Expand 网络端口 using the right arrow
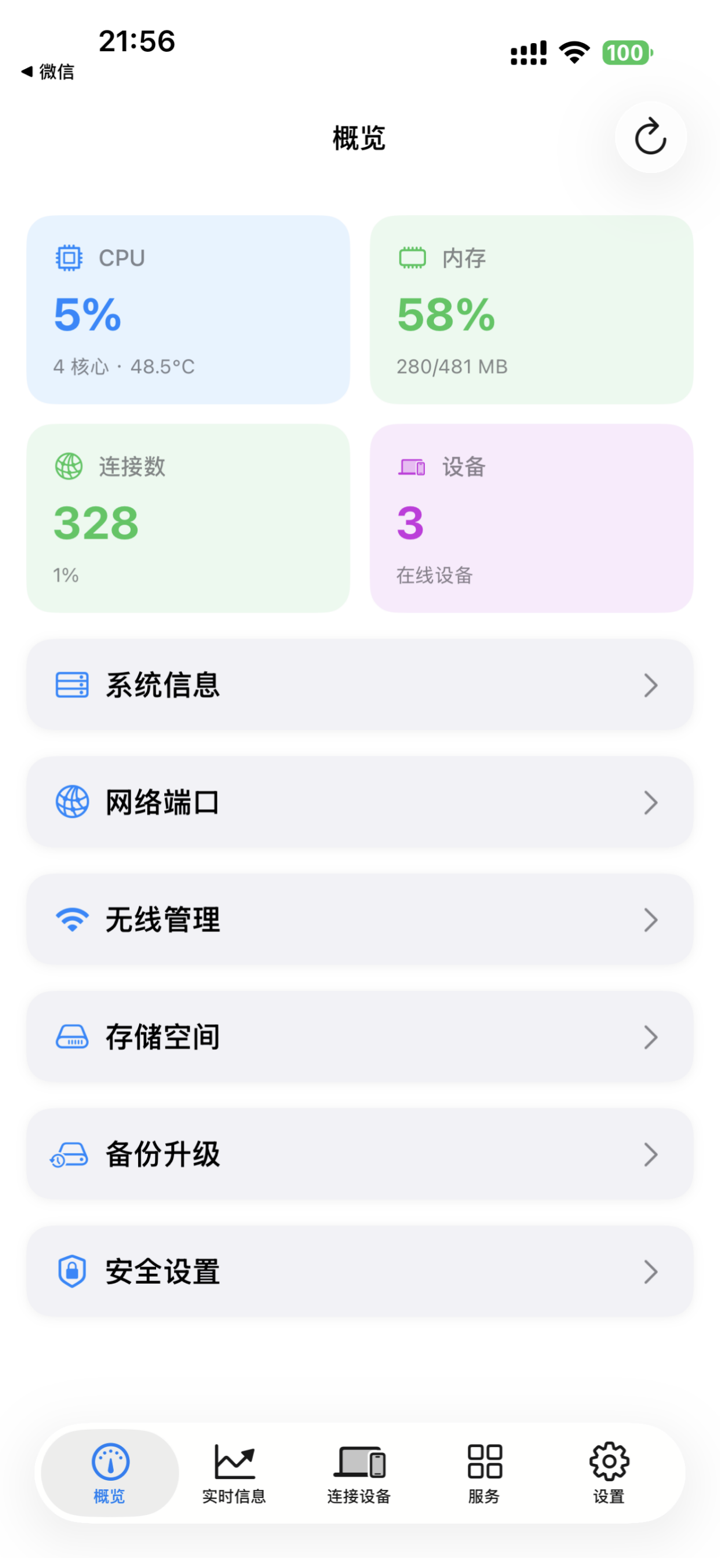This screenshot has height=1558, width=720. click(x=651, y=802)
